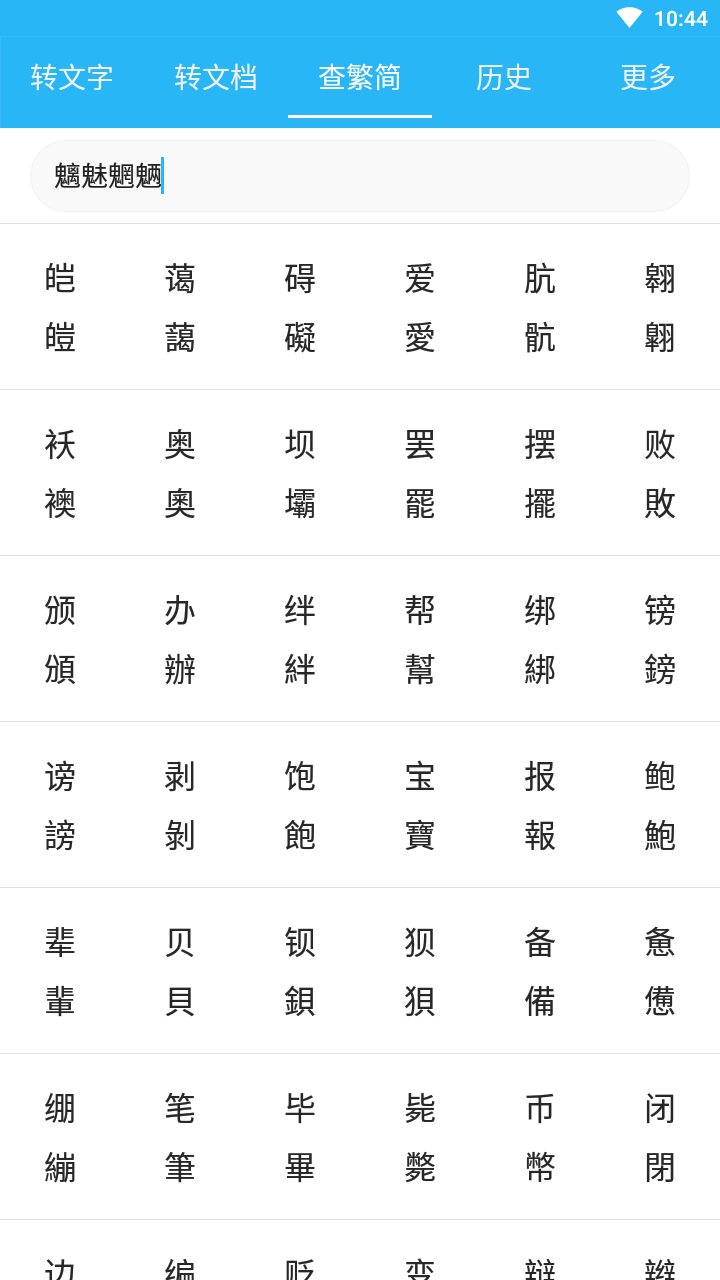Click the 报/報 character entry
Image resolution: width=720 pixels, height=1280 pixels.
coord(540,804)
